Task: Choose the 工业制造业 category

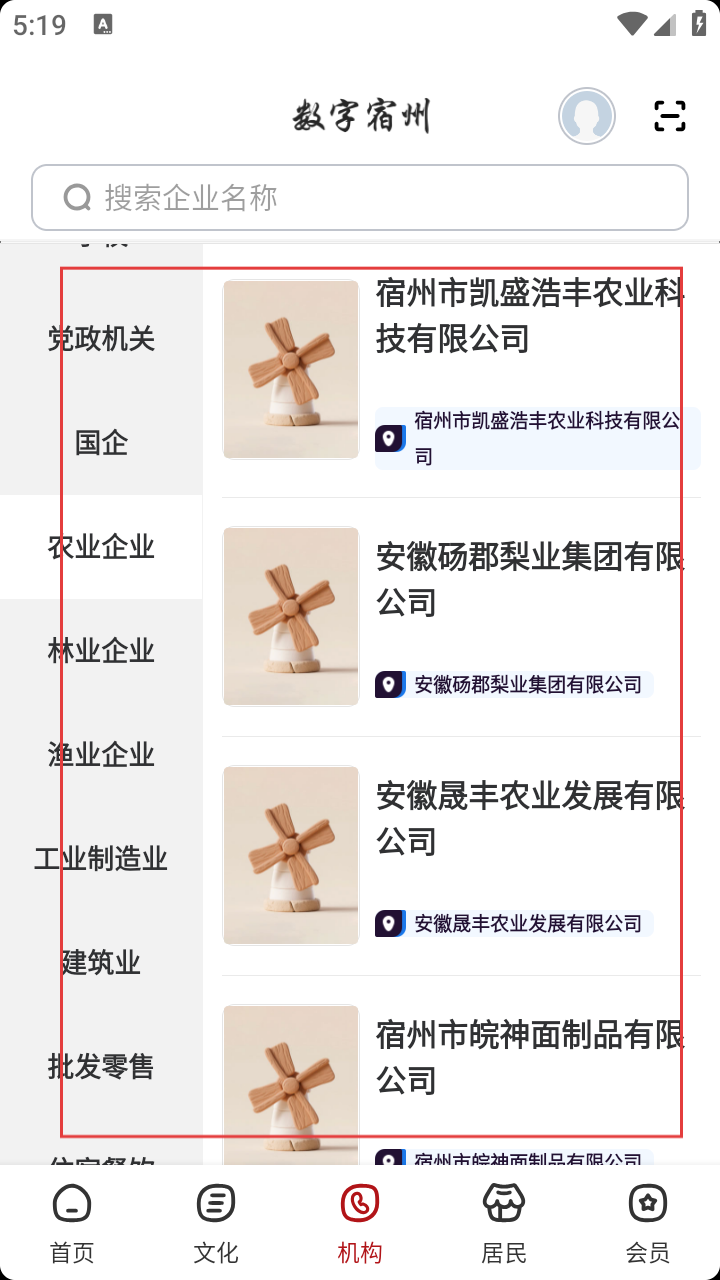Action: pyautogui.click(x=101, y=859)
